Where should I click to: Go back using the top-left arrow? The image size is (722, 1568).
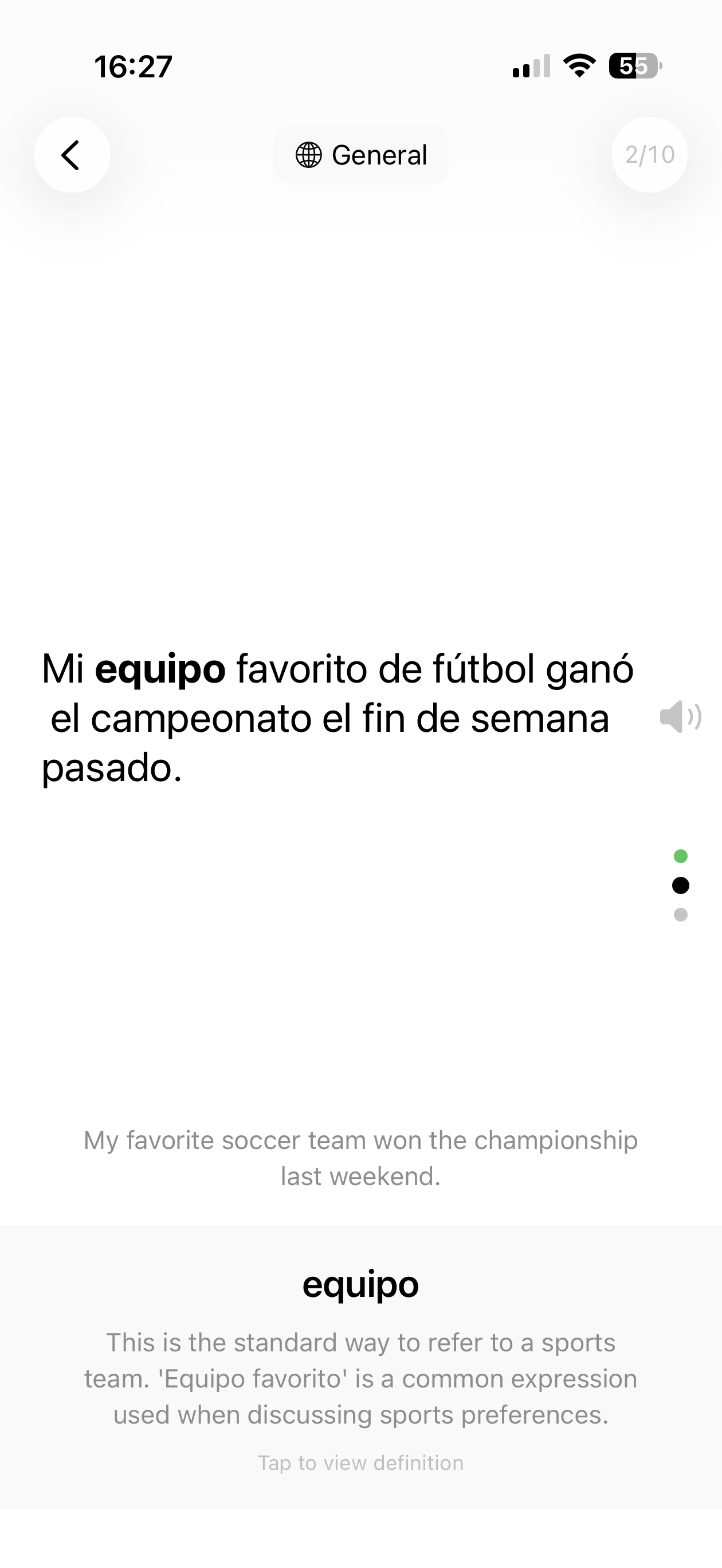pos(72,155)
